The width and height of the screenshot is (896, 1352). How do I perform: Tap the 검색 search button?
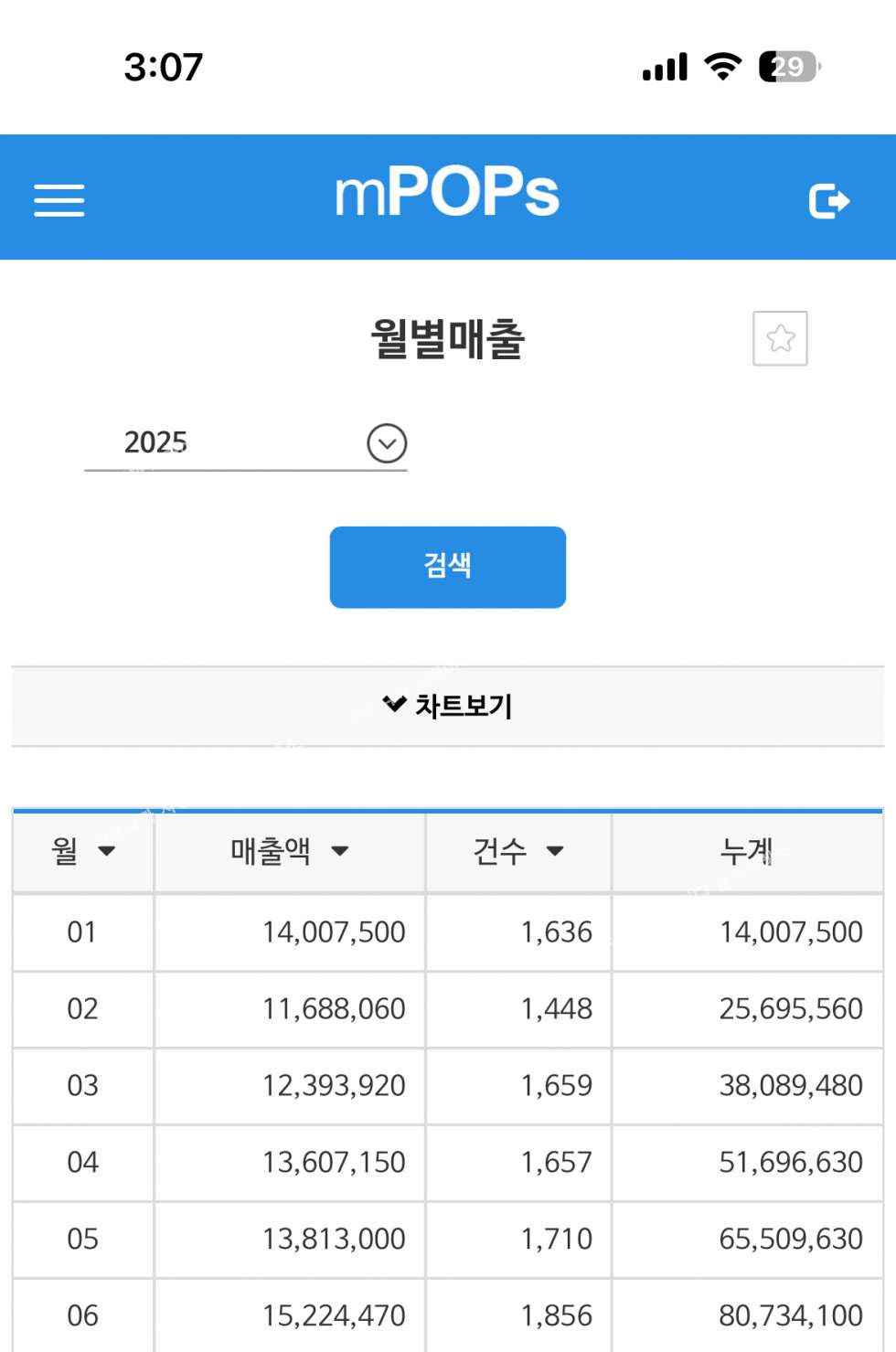(x=447, y=567)
